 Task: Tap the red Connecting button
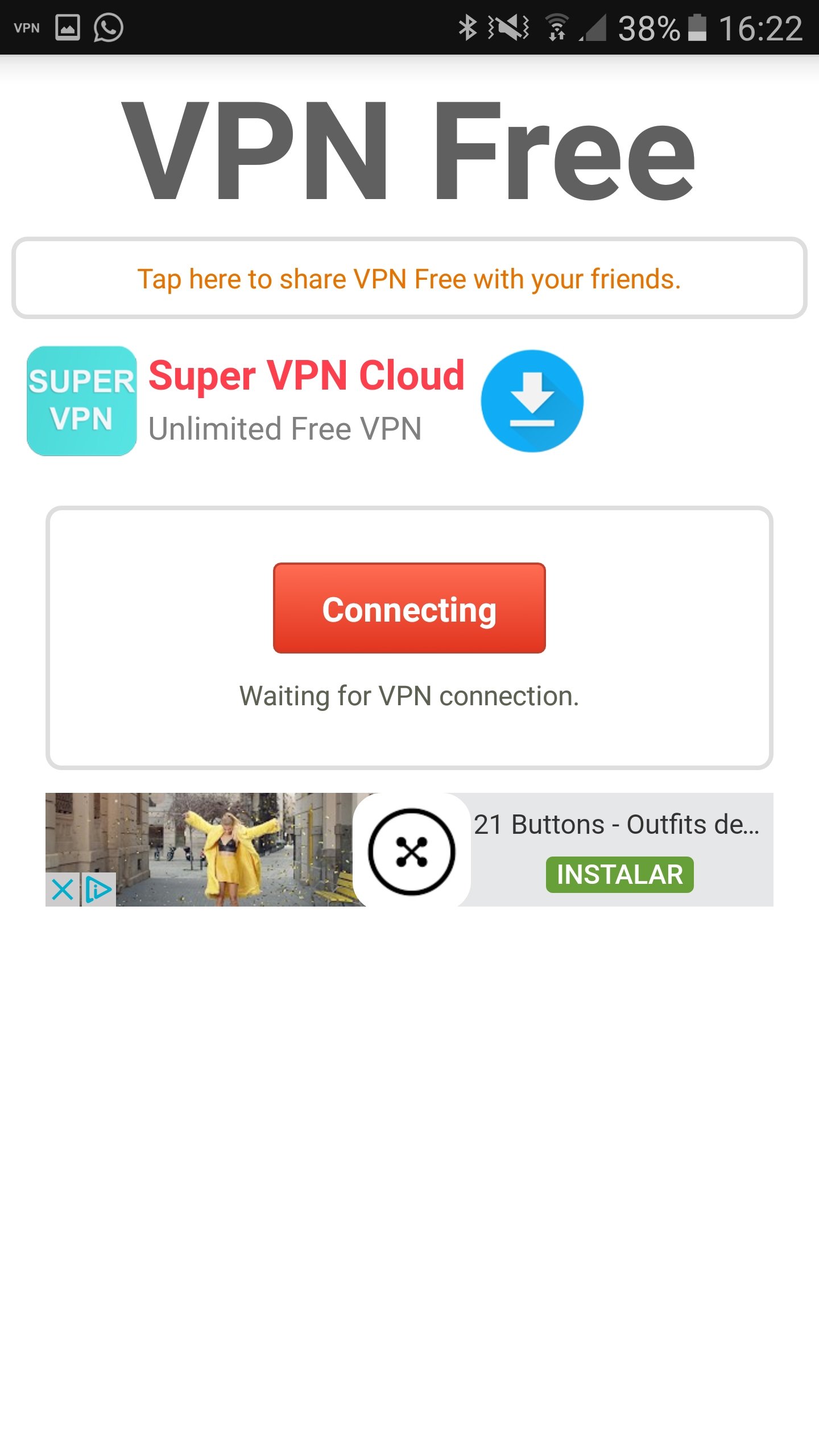click(x=409, y=608)
